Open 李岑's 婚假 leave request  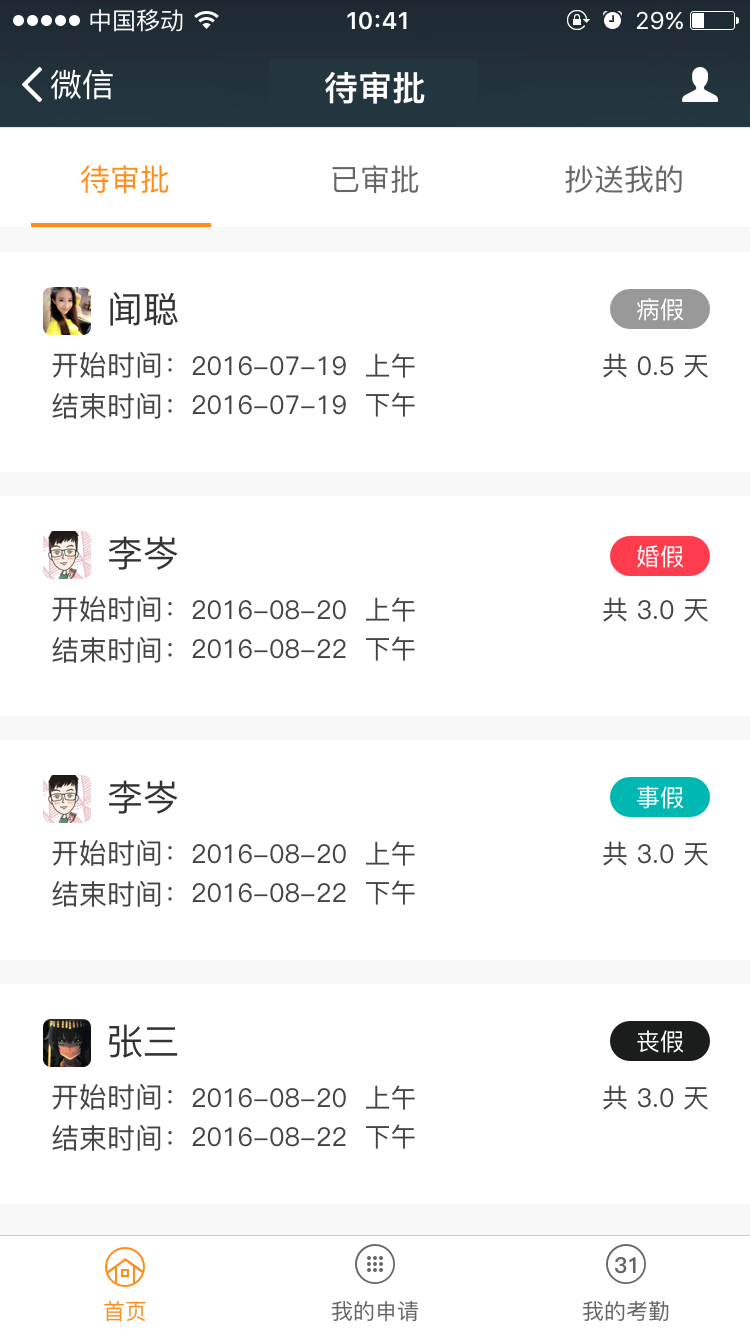[x=375, y=605]
